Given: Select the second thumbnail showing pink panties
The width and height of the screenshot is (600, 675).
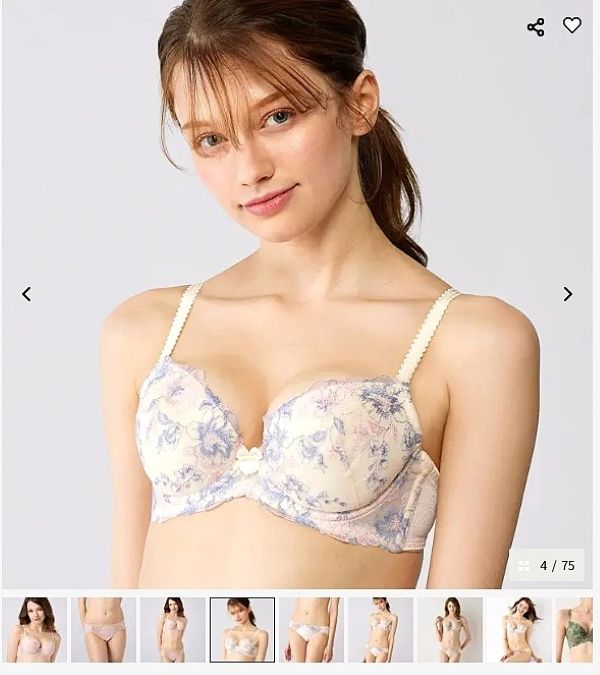Looking at the screenshot, I should pos(103,630).
